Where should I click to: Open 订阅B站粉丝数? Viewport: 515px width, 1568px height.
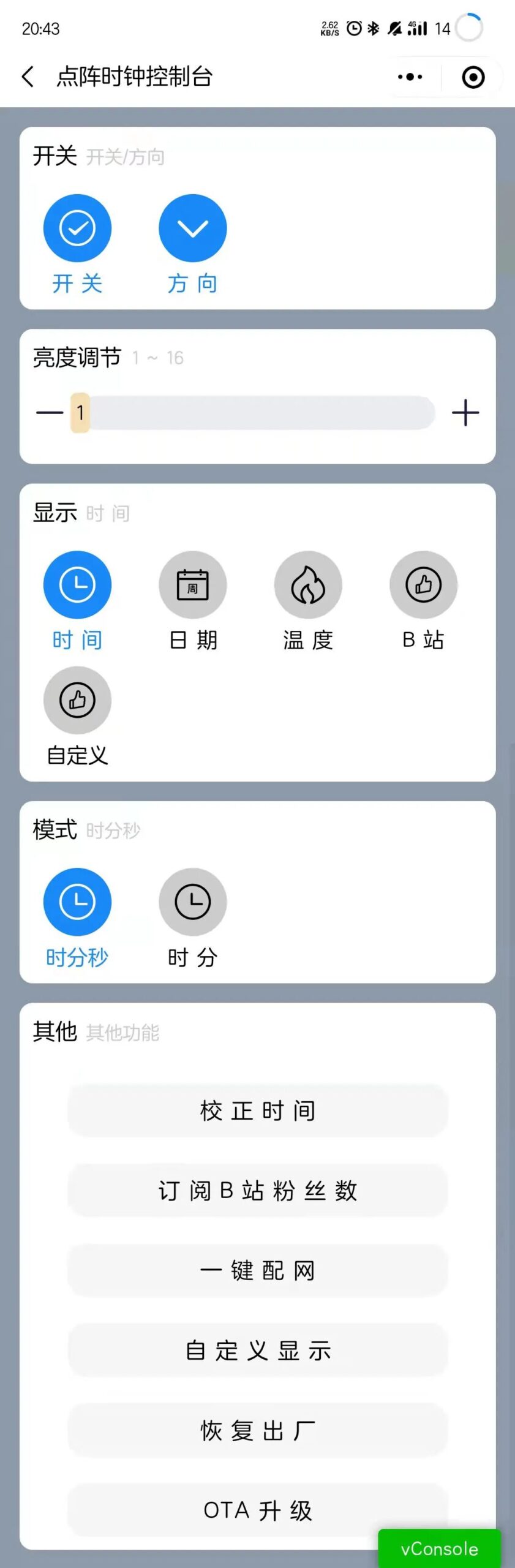pyautogui.click(x=258, y=1191)
